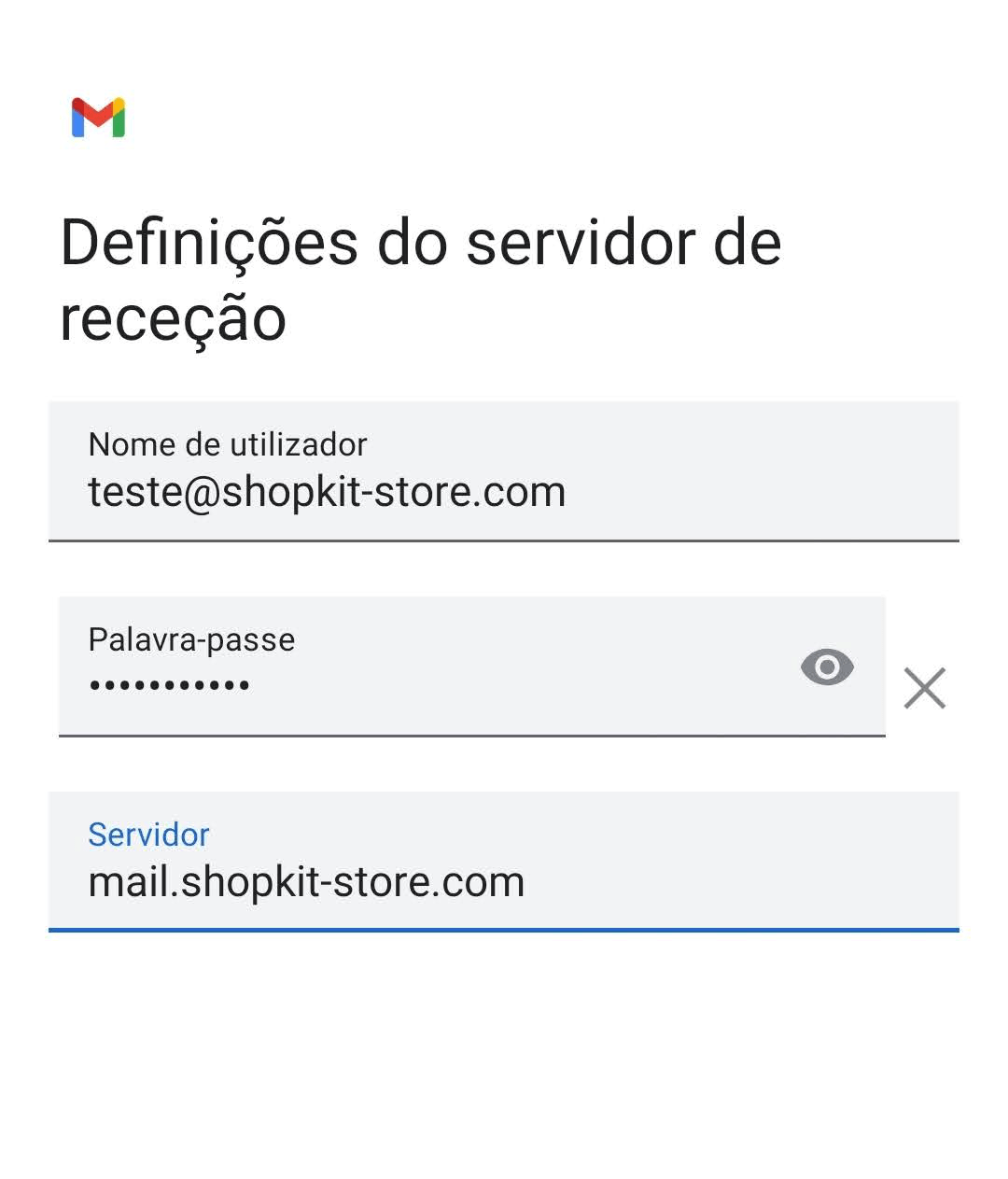1008x1179 pixels.
Task: Edit the Nome de utilizador field
Action: [x=503, y=471]
